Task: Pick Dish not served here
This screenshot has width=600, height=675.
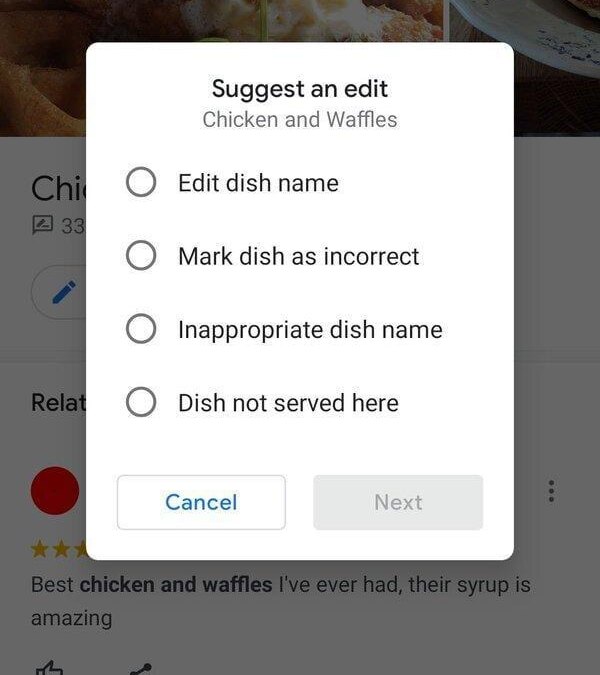Action: point(141,403)
